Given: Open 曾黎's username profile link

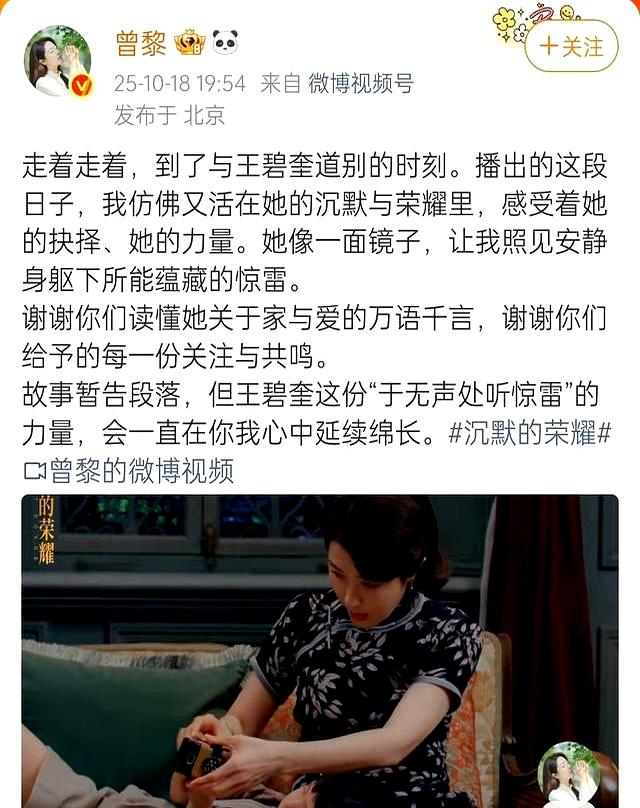Looking at the screenshot, I should point(140,44).
